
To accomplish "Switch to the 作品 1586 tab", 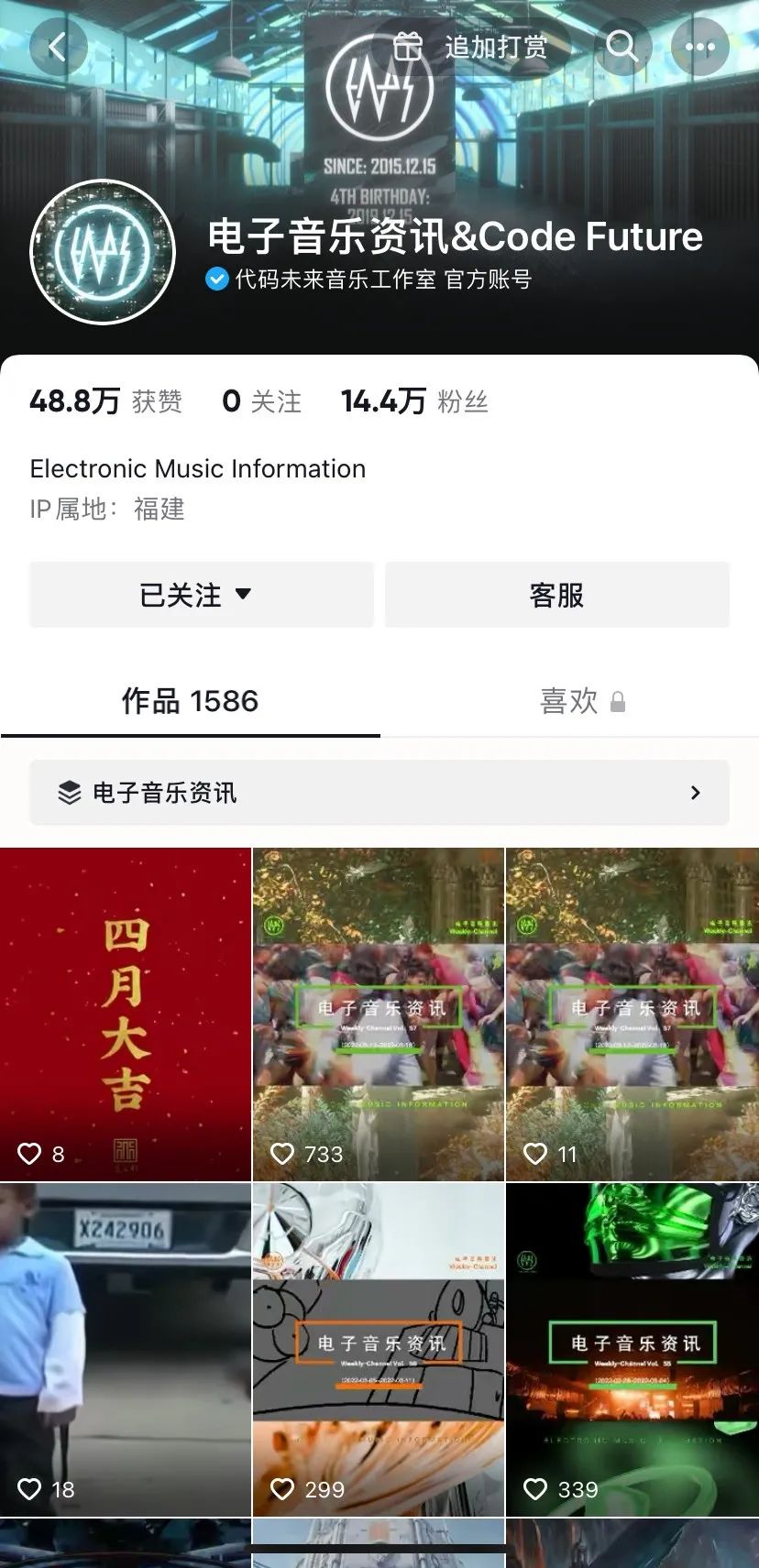I will [x=190, y=702].
